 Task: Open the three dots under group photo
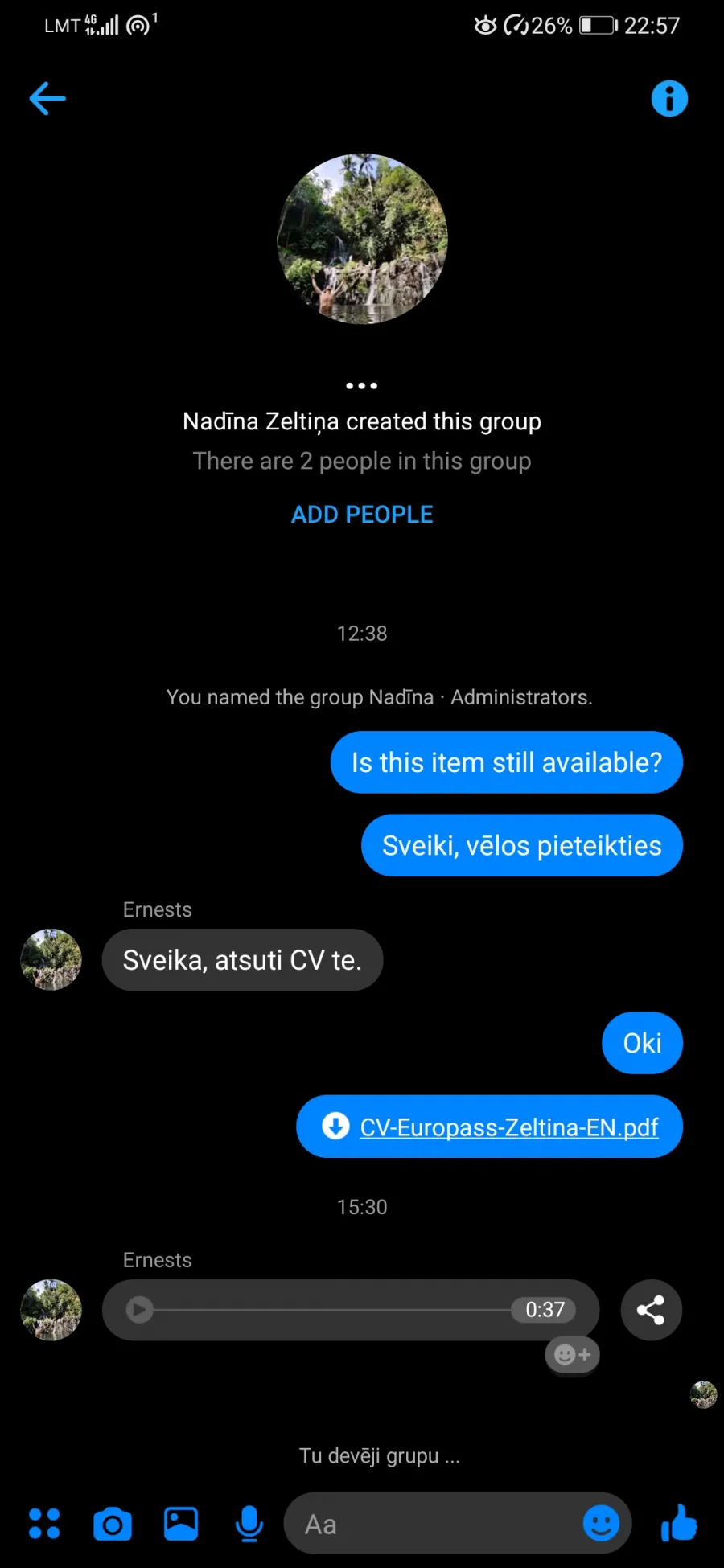coord(362,386)
